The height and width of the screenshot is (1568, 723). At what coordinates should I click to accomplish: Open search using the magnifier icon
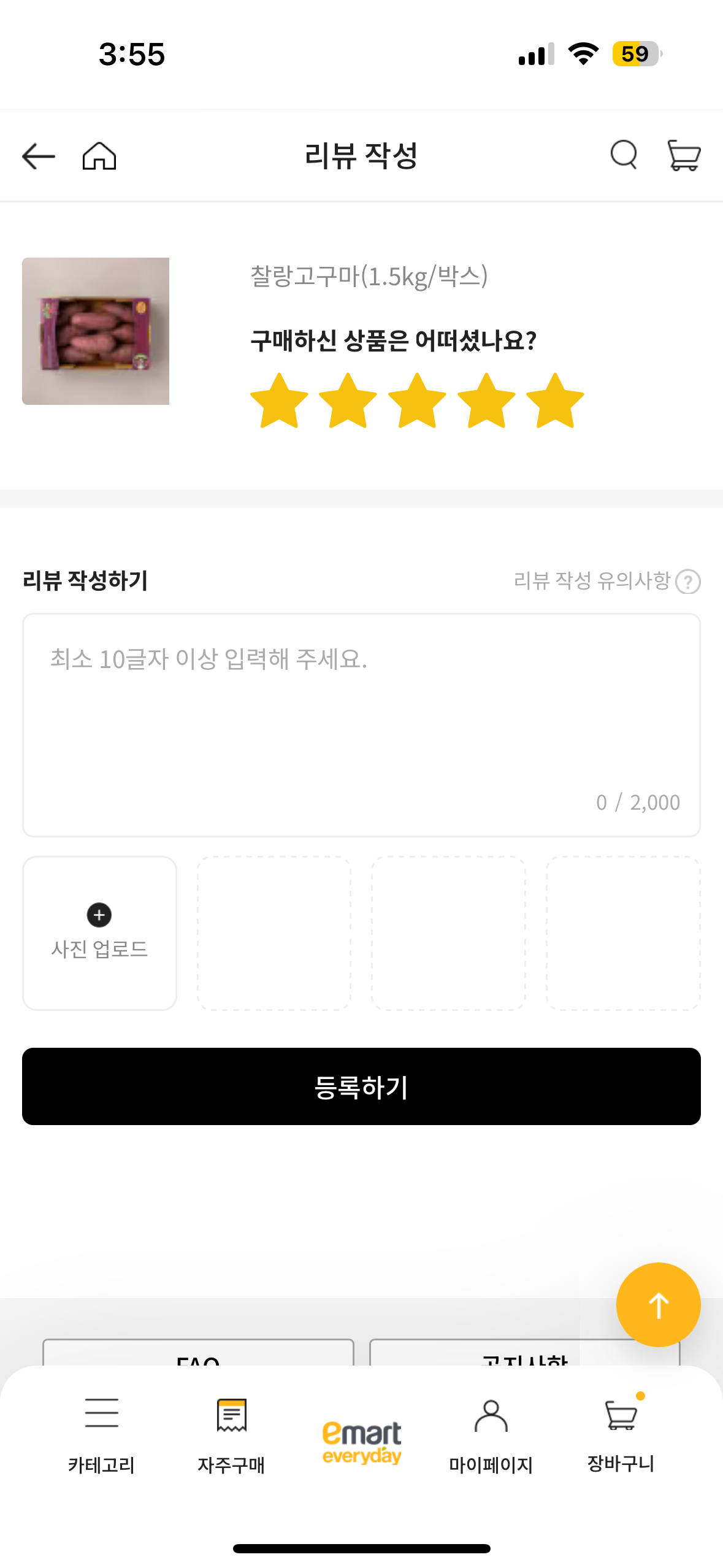tap(624, 155)
